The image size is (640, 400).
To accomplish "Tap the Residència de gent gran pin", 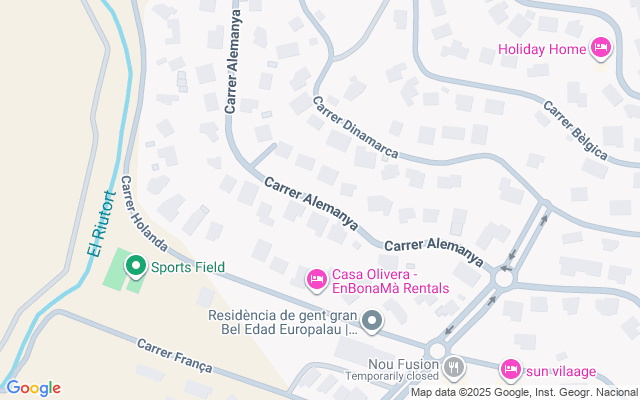I will click(372, 321).
